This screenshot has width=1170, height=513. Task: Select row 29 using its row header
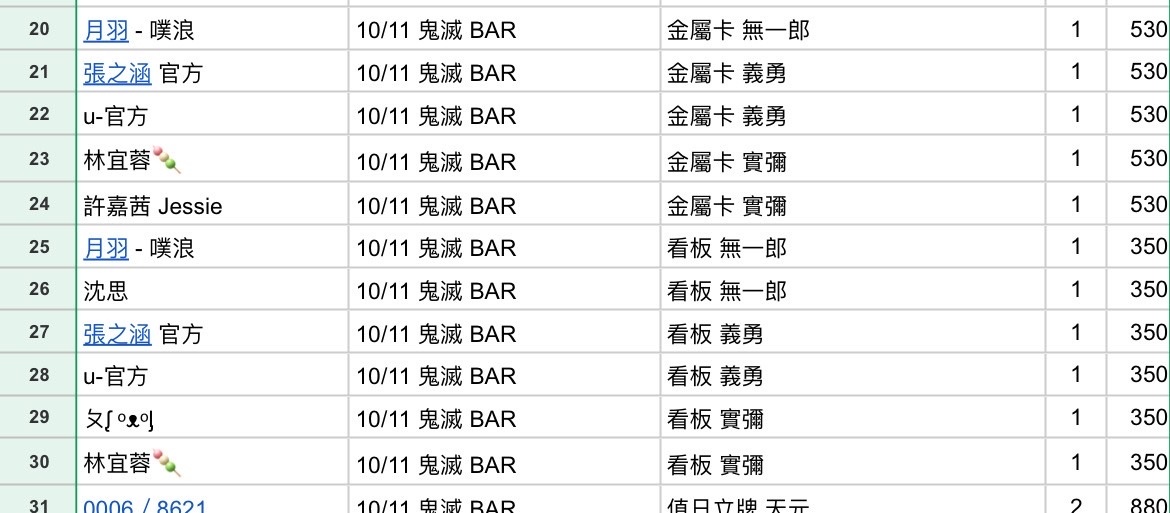tap(39, 417)
